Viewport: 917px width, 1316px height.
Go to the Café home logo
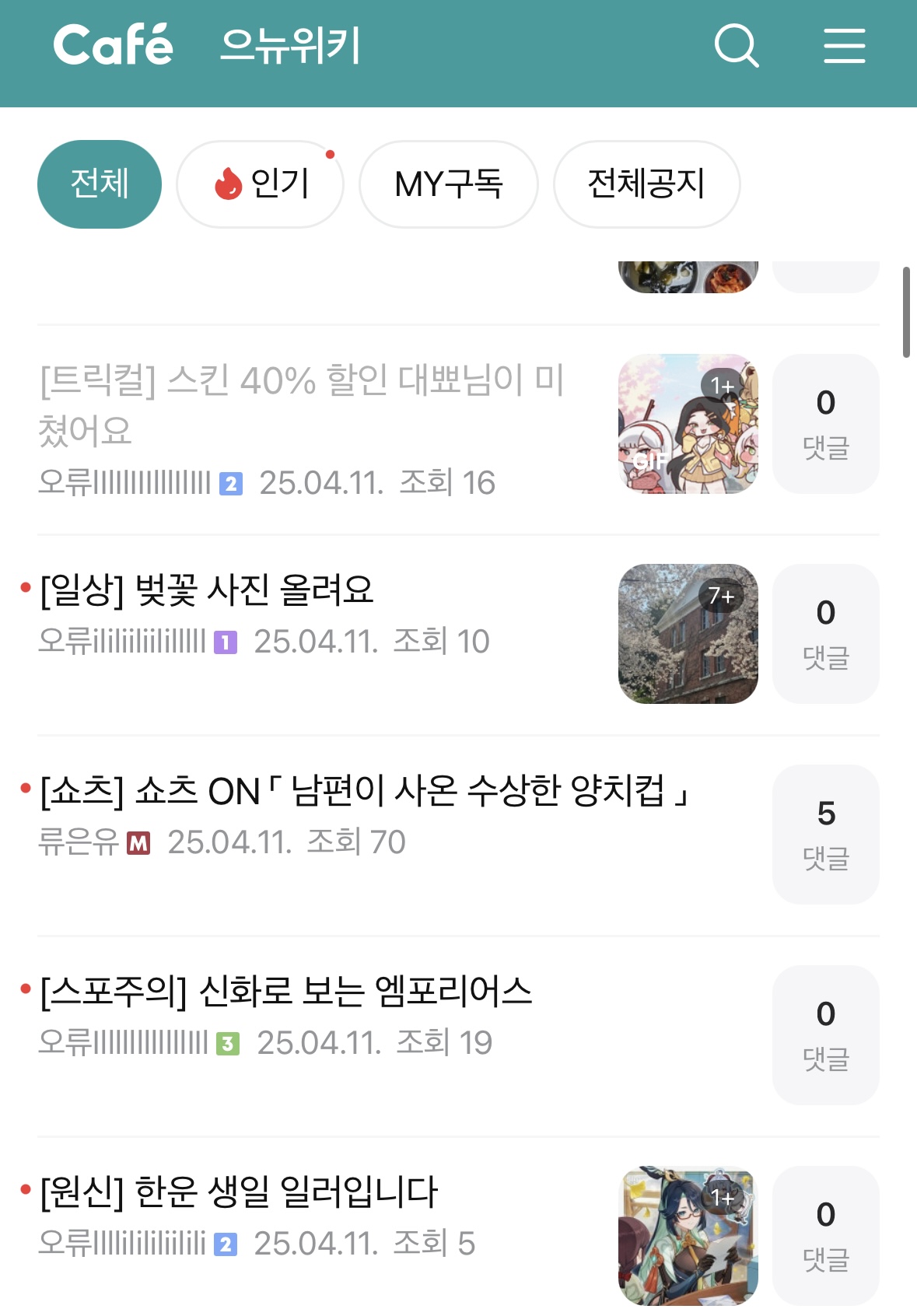114,45
